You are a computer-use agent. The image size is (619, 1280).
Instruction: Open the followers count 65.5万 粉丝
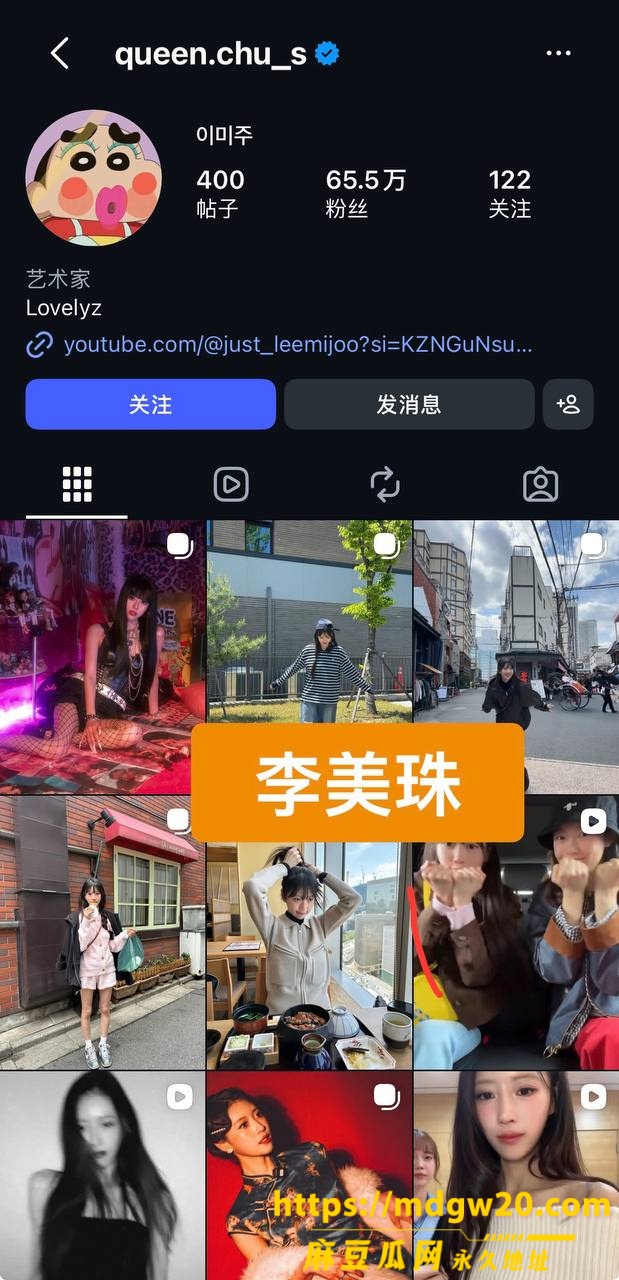[x=366, y=194]
